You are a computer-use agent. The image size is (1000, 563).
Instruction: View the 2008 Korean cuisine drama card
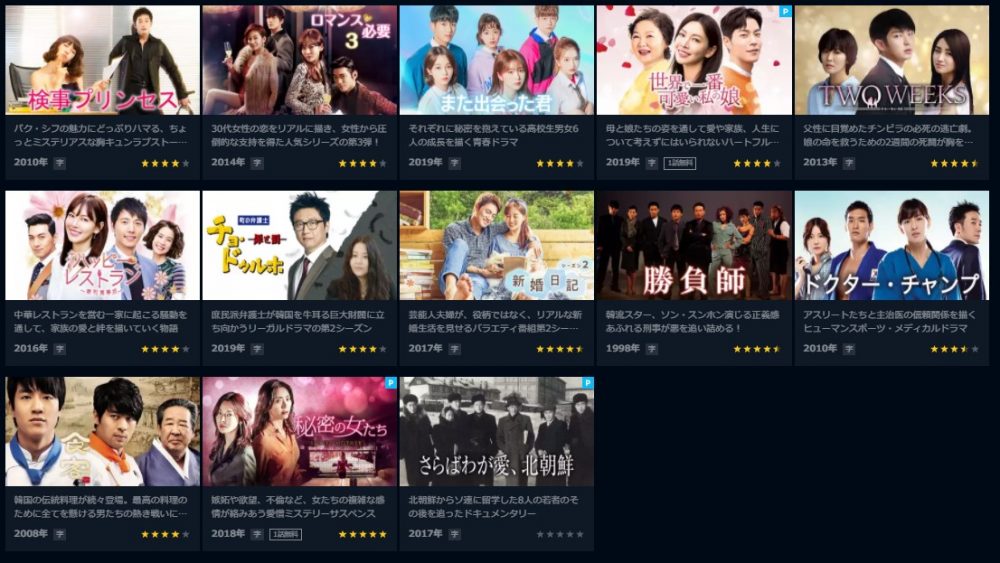(x=102, y=431)
